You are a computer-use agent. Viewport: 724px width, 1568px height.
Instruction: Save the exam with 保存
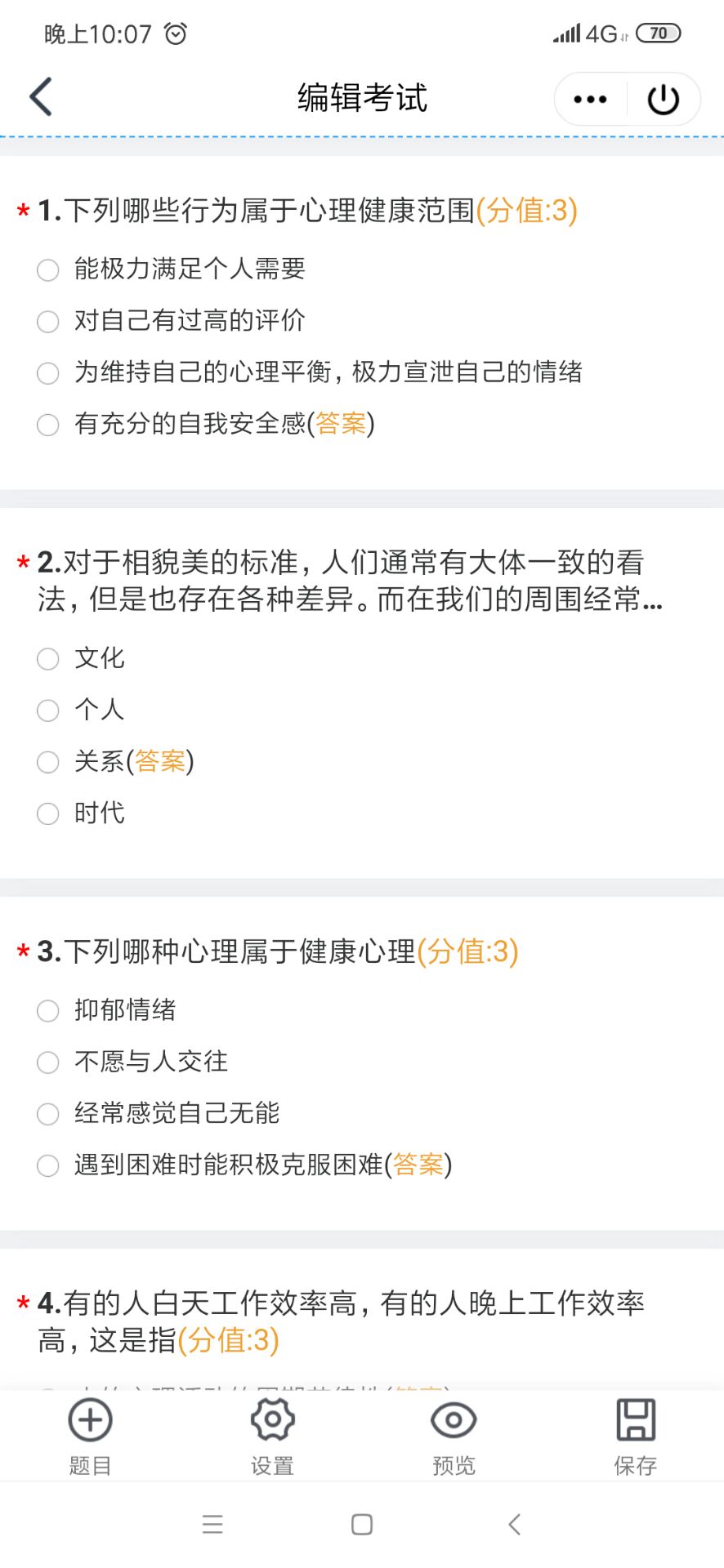635,1435
